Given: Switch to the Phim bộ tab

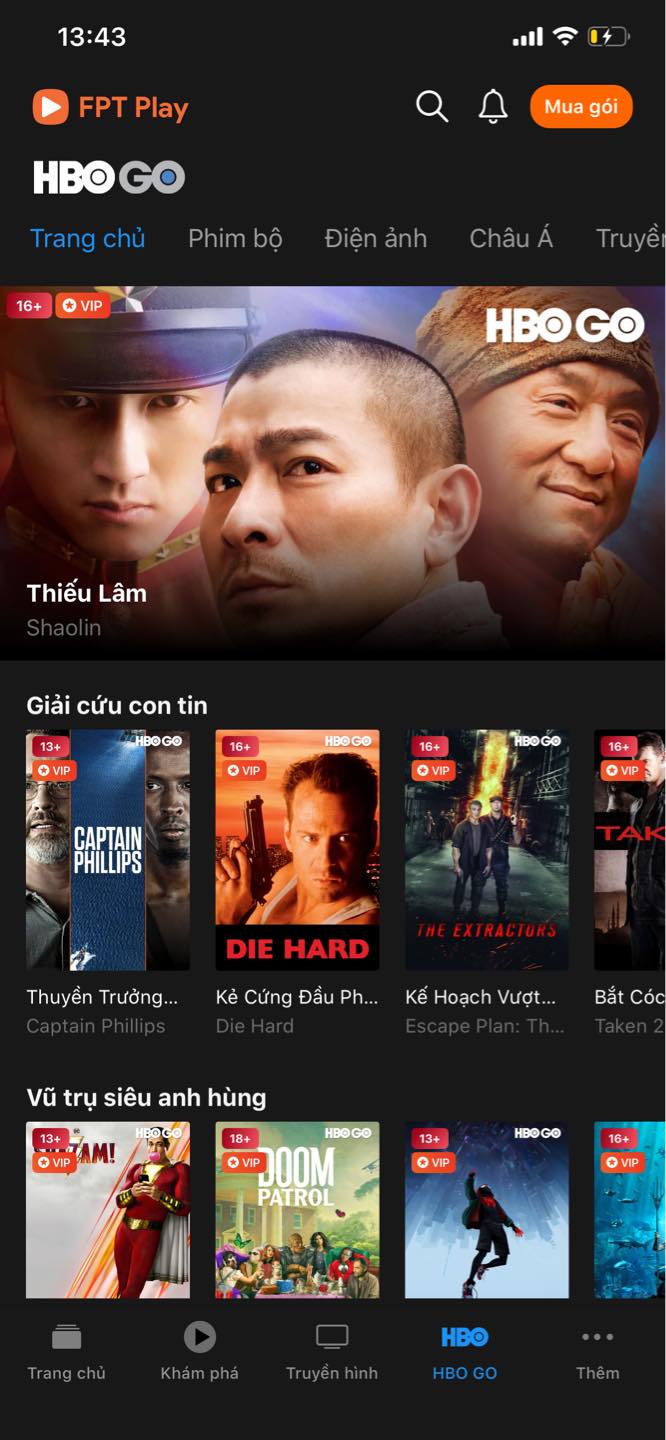Looking at the screenshot, I should [235, 239].
